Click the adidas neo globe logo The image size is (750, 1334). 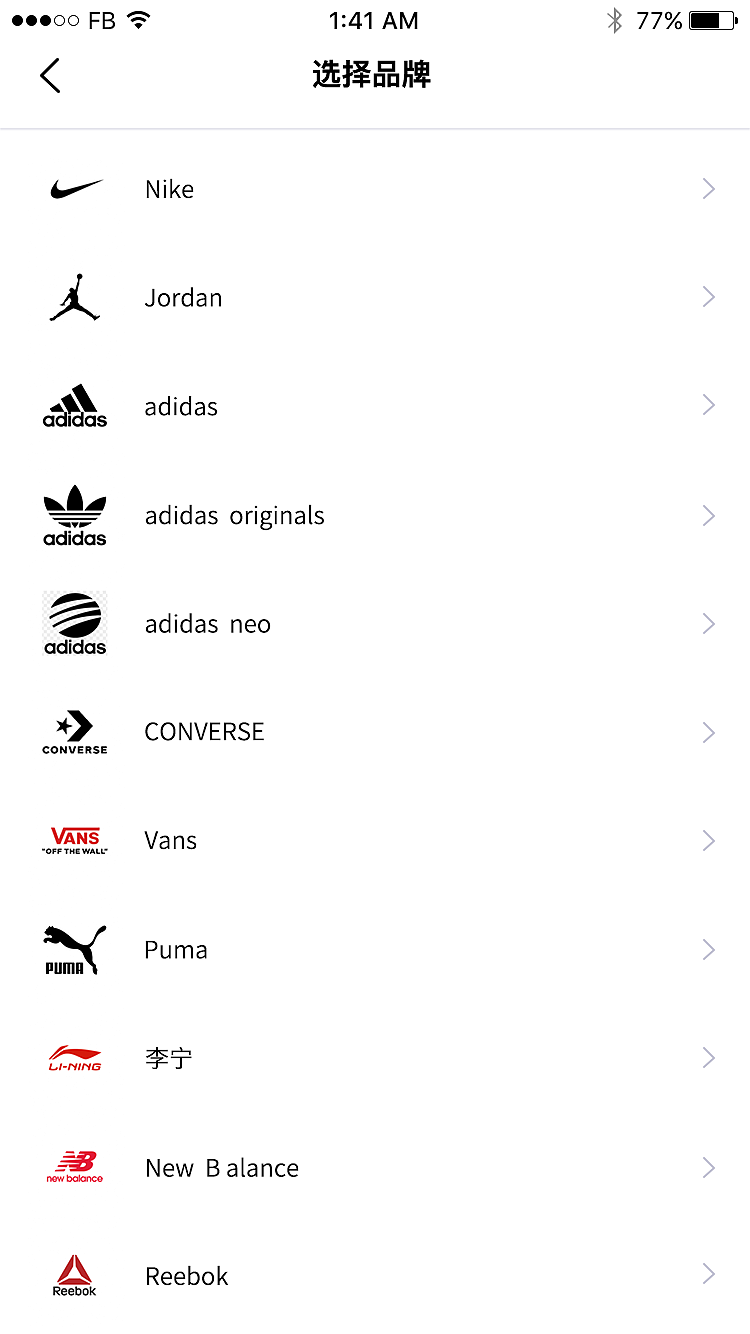(x=75, y=623)
